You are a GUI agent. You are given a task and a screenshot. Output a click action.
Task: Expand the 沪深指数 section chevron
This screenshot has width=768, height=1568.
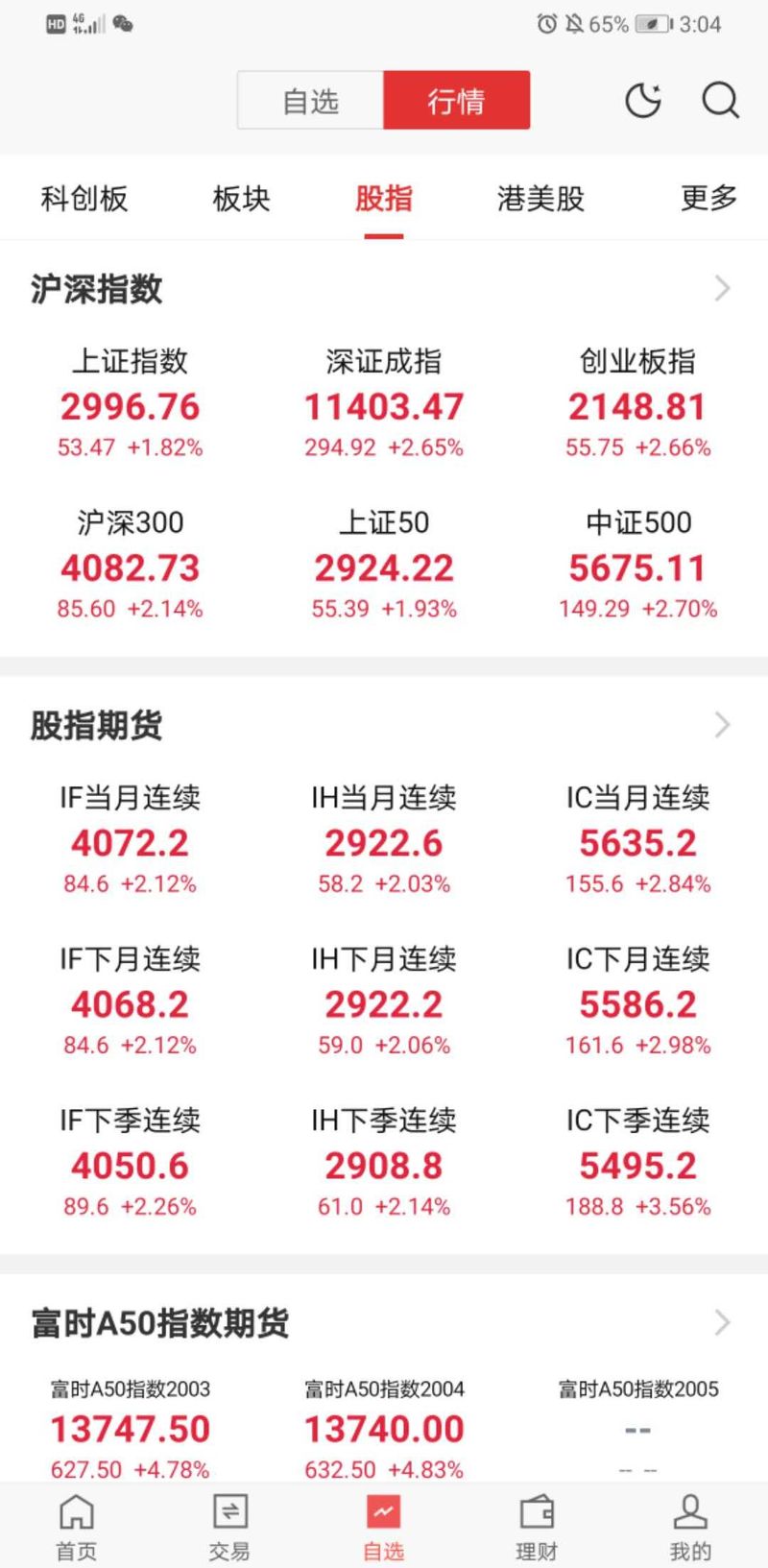[x=723, y=288]
